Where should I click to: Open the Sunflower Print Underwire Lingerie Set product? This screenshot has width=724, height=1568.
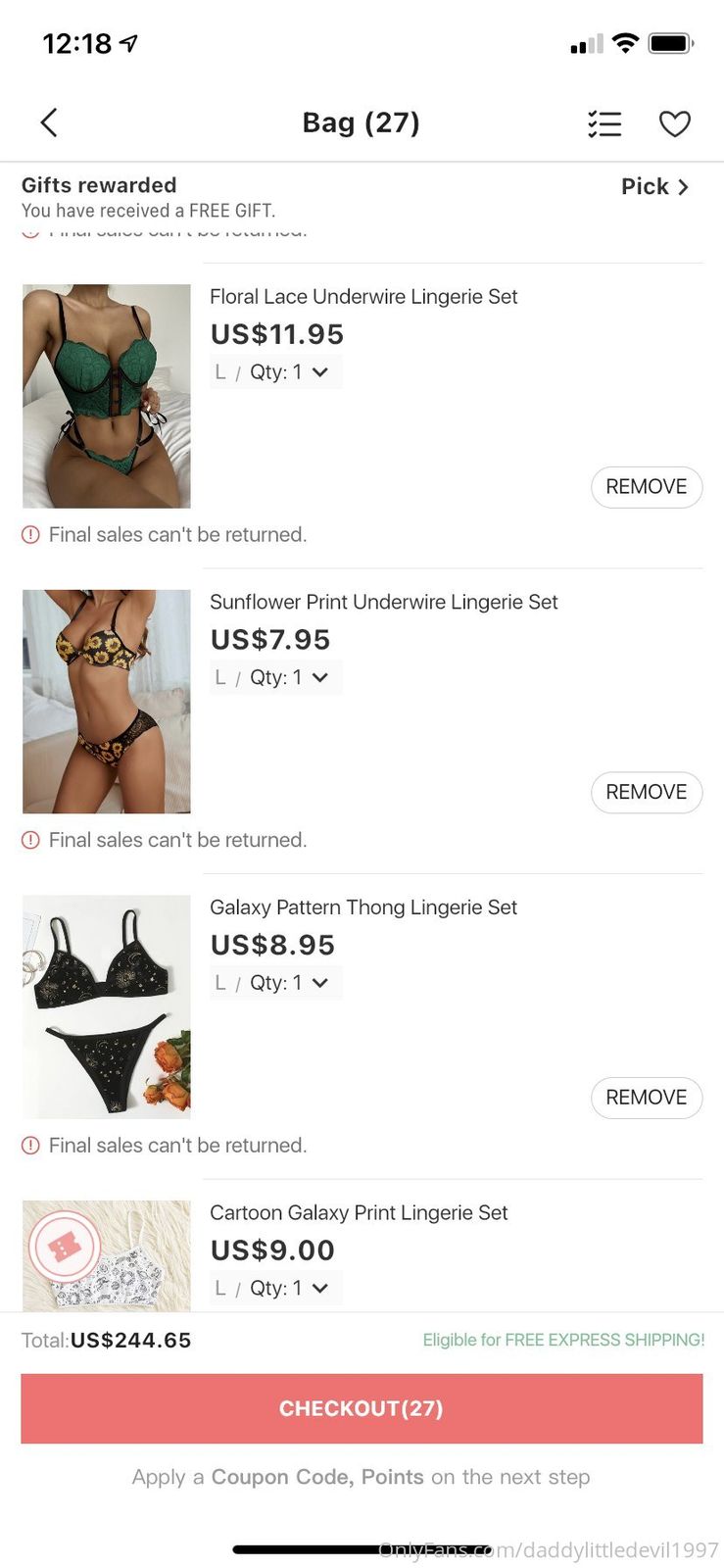coord(383,602)
